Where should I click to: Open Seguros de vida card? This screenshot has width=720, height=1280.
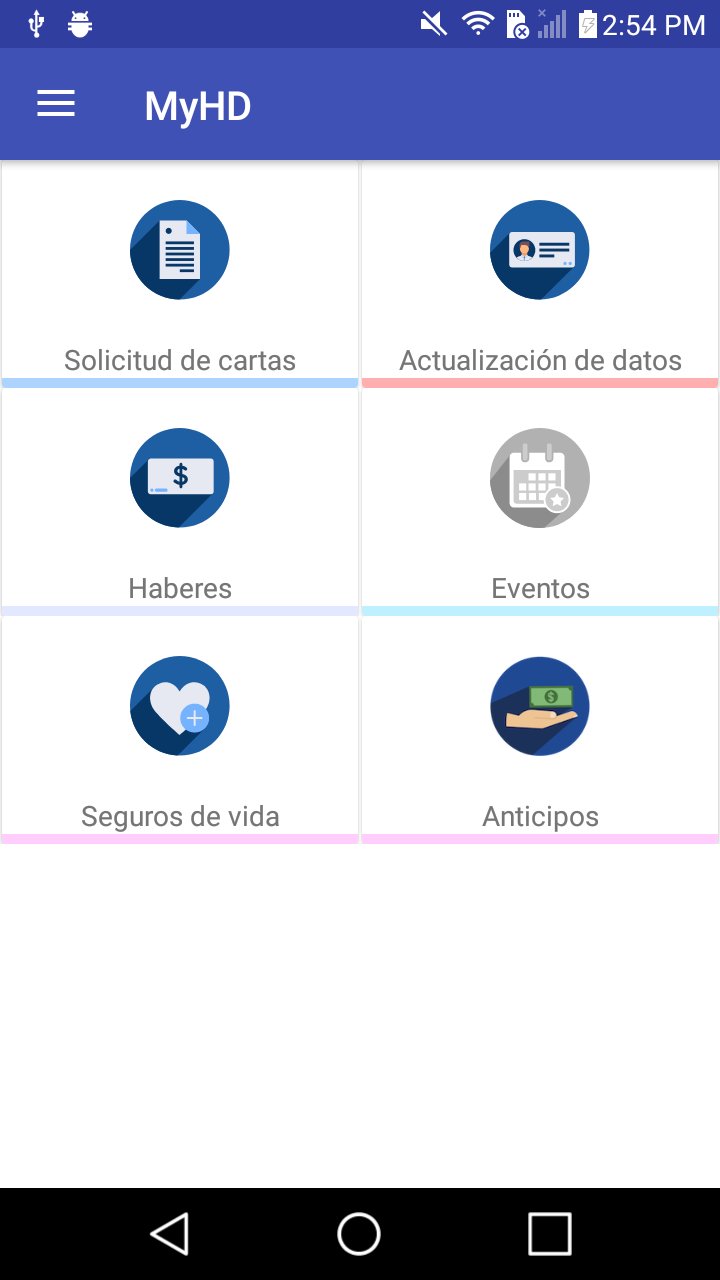pyautogui.click(x=180, y=730)
